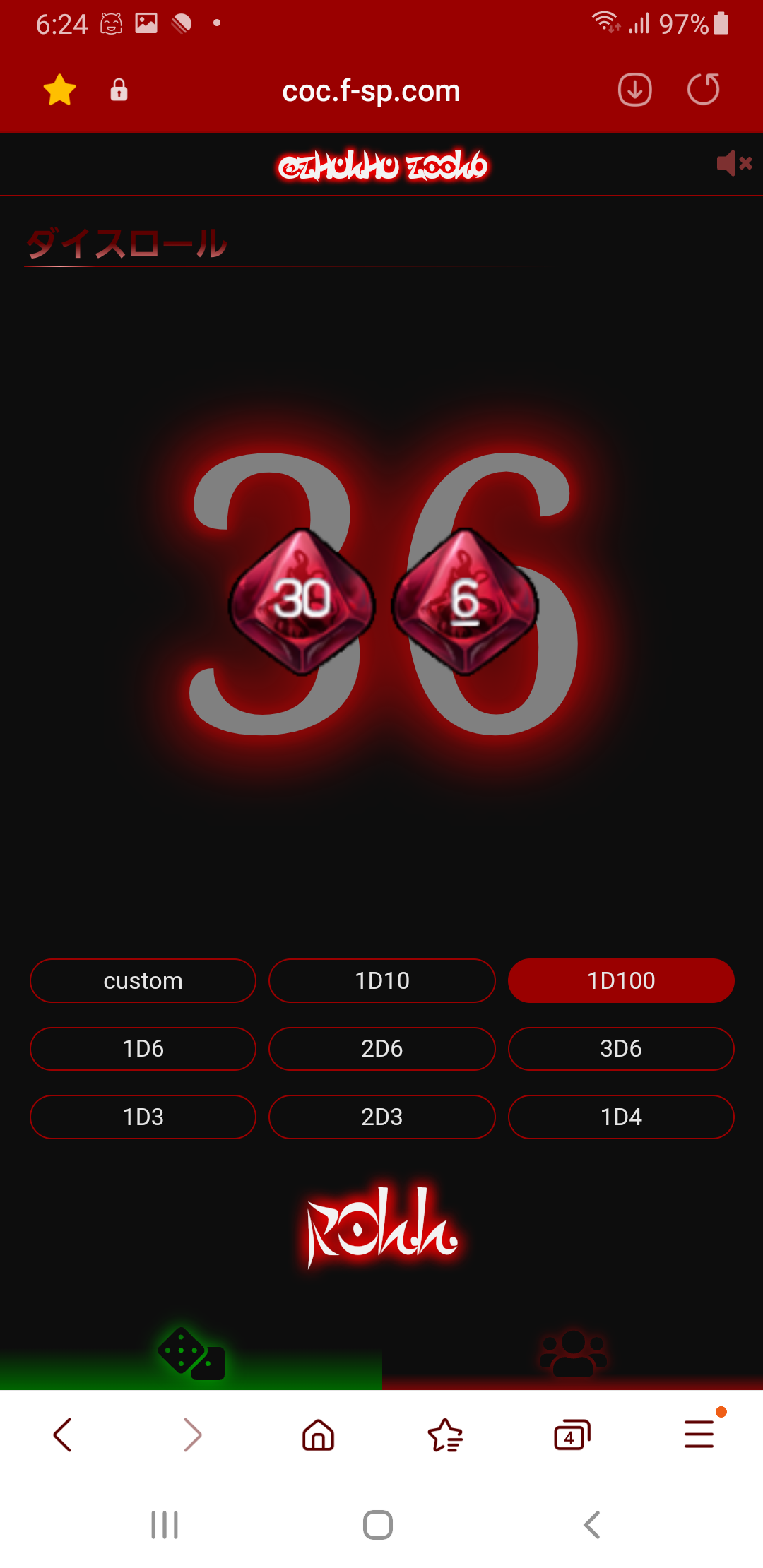Choose the 2D6 dice option
The height and width of the screenshot is (1568, 763).
tap(381, 1048)
